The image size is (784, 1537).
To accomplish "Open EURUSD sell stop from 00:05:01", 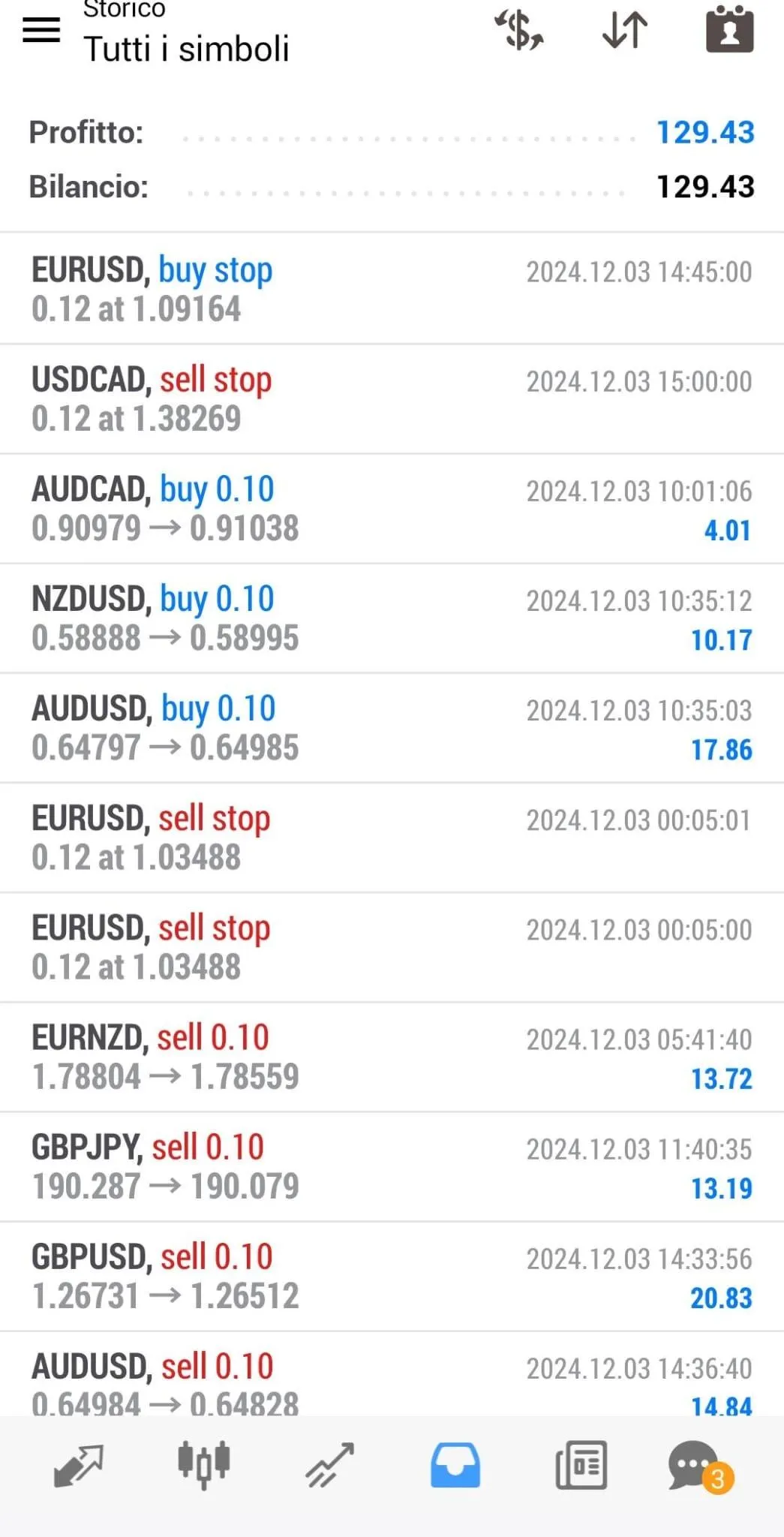I will pyautogui.click(x=392, y=838).
